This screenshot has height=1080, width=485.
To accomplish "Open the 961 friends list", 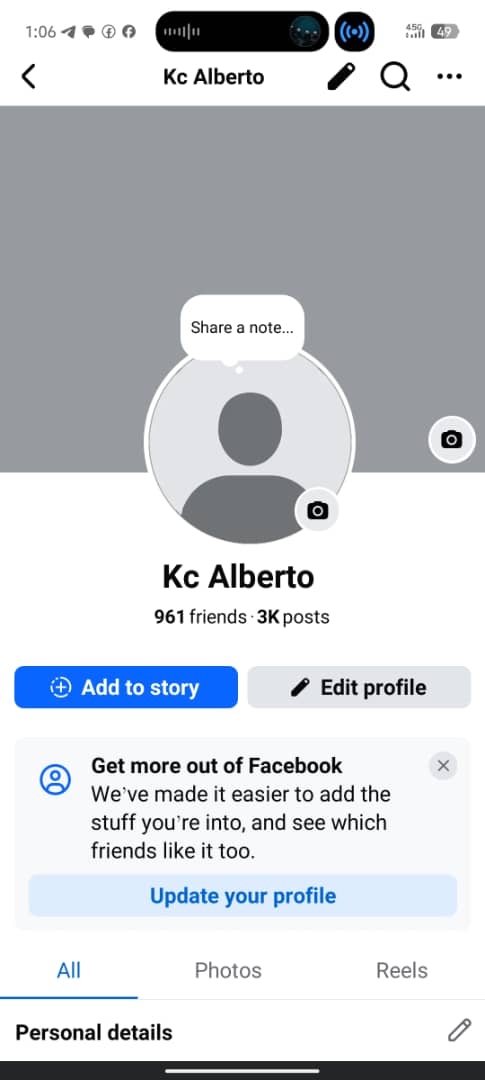I will pos(200,616).
